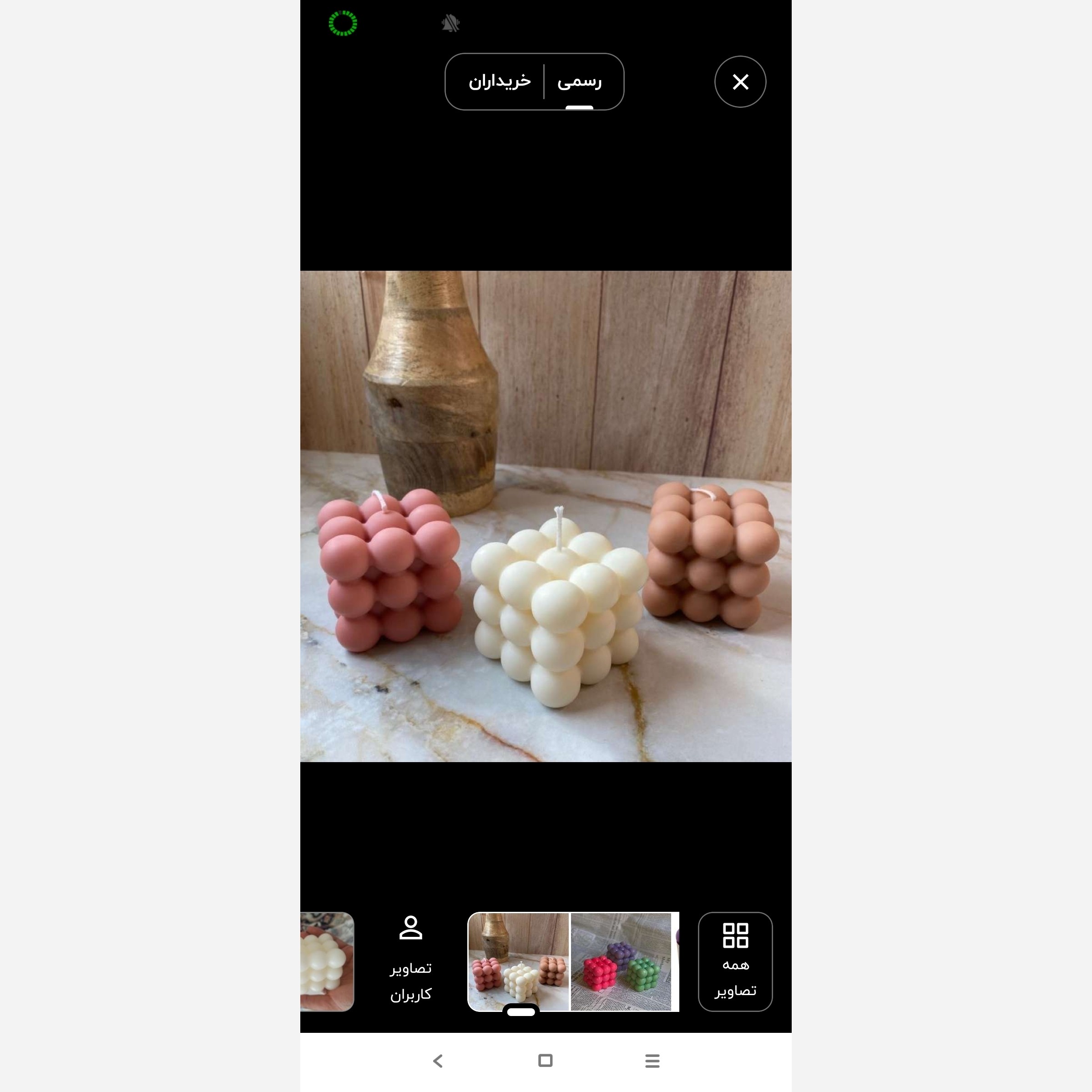
Task: Go back with the system back button
Action: coord(438,1061)
